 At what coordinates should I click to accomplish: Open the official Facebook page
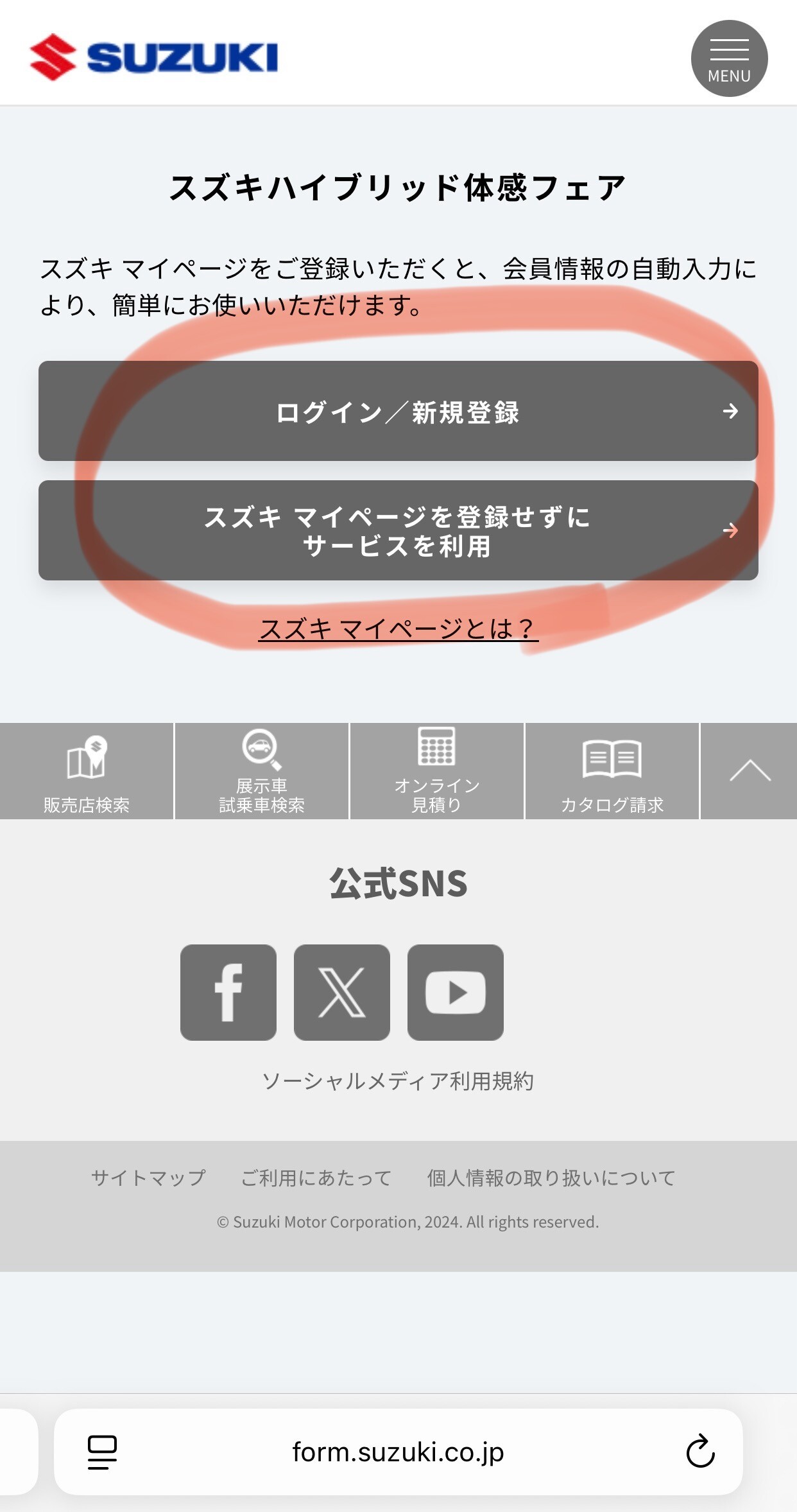(x=228, y=993)
